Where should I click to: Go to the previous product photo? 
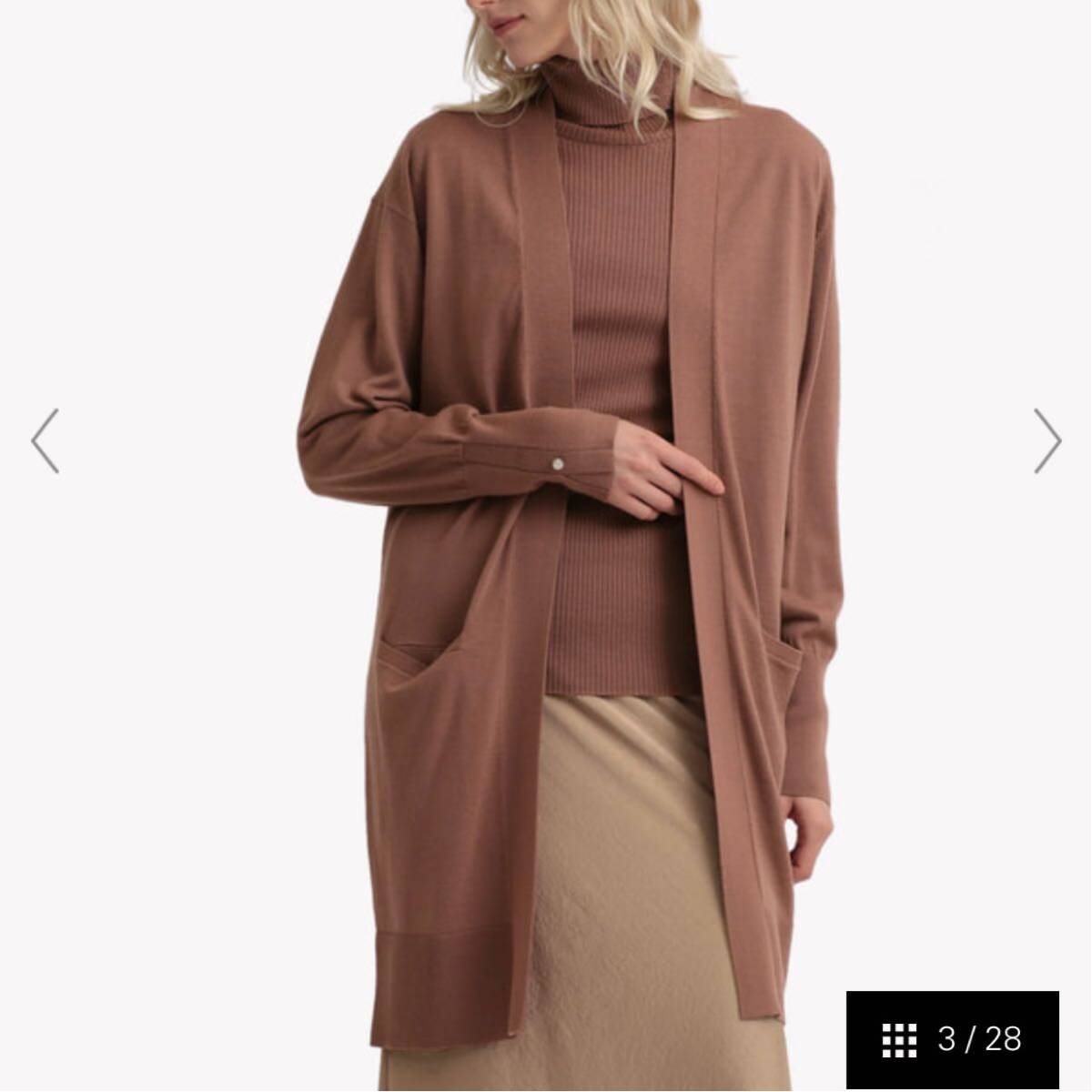pyautogui.click(x=45, y=440)
